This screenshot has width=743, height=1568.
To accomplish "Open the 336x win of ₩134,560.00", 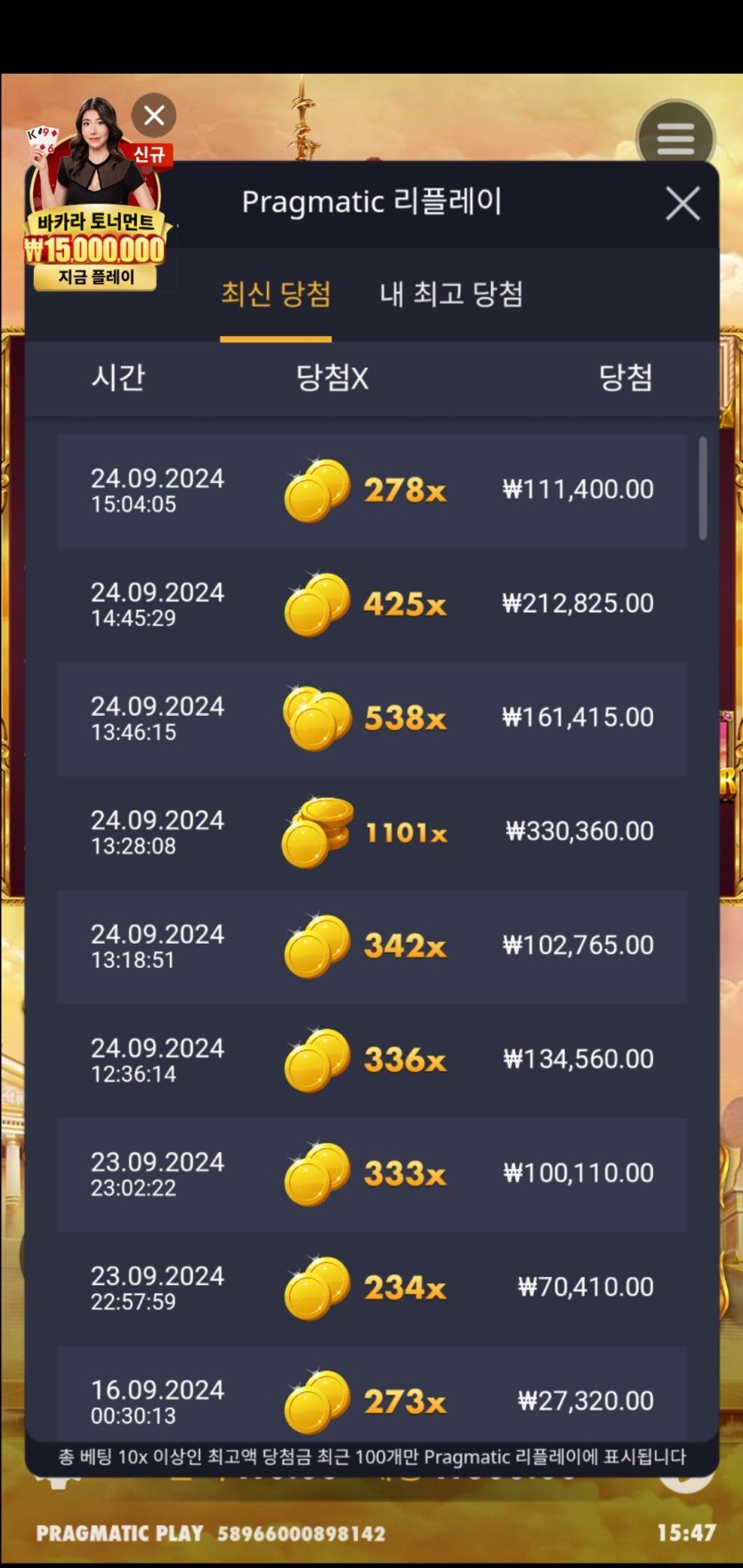I will 371,1060.
